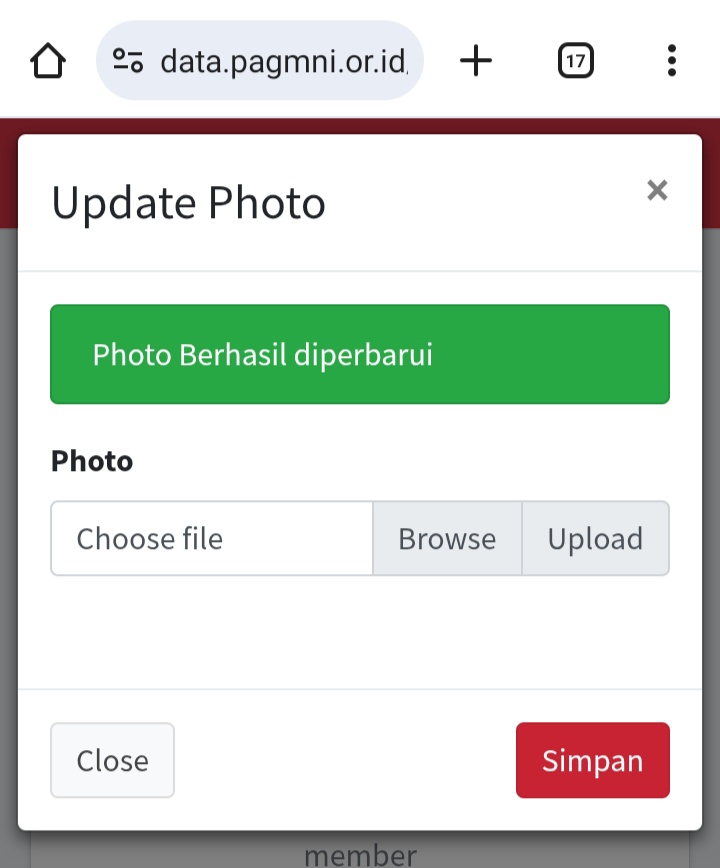
Task: Open a new browser tab
Action: pos(476,61)
